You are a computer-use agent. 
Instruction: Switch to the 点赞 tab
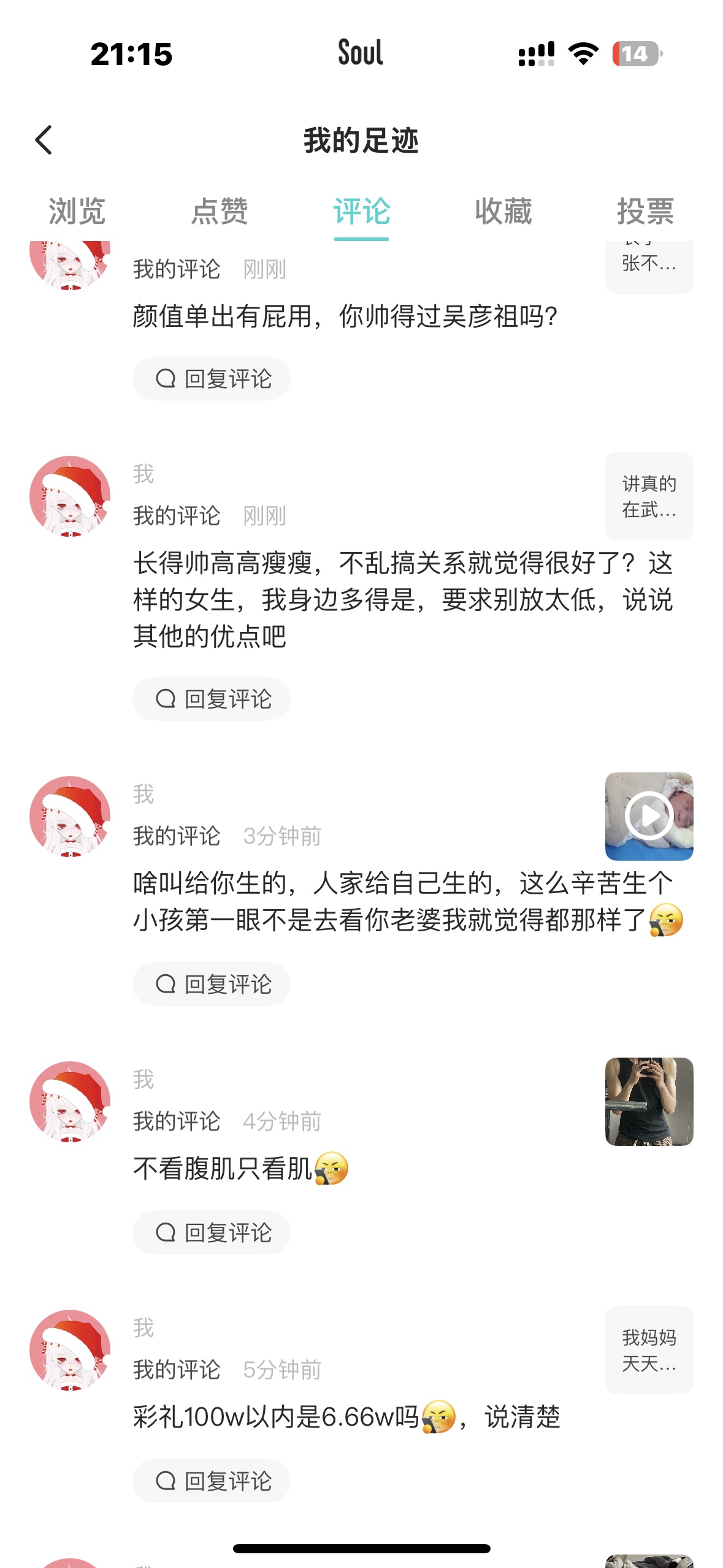pos(220,212)
